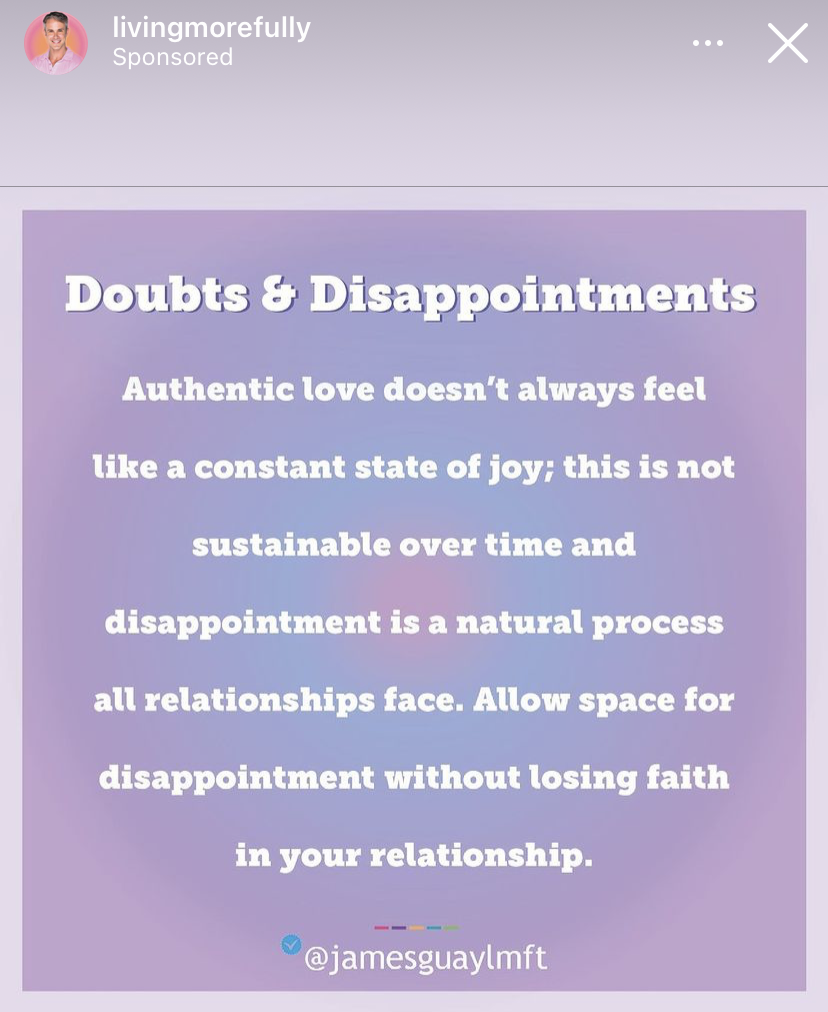Open the livingmorefully username link
This screenshot has height=1012, width=828.
211,28
